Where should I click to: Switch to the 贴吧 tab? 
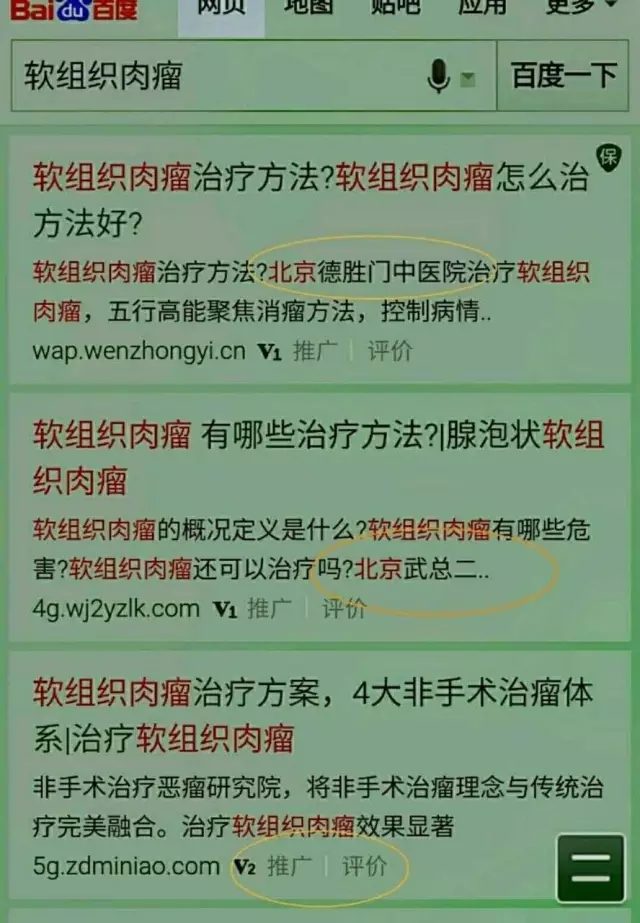[x=396, y=8]
